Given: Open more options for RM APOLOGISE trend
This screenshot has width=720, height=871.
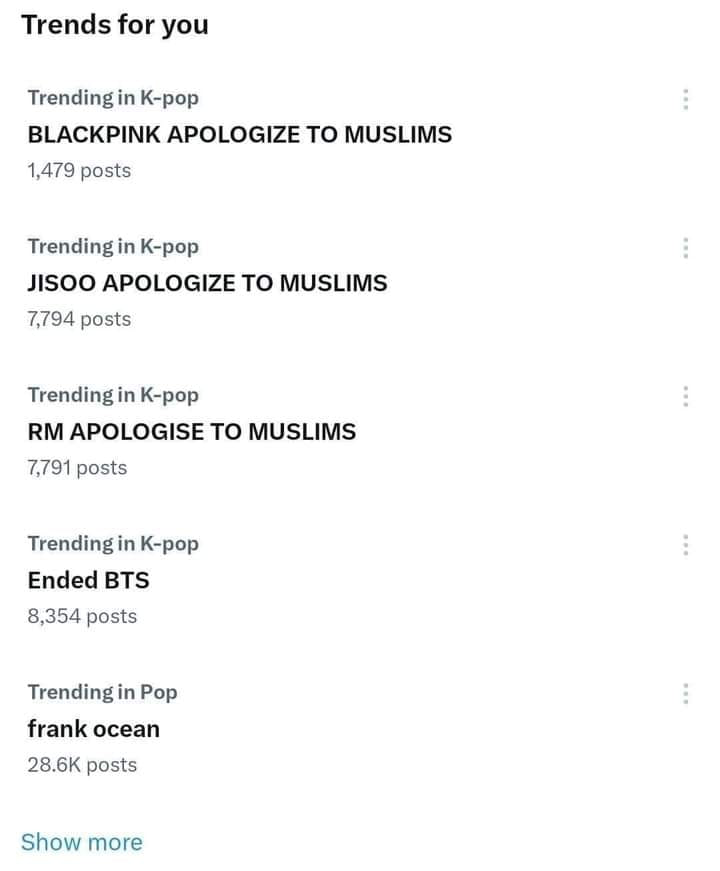Looking at the screenshot, I should click(685, 396).
